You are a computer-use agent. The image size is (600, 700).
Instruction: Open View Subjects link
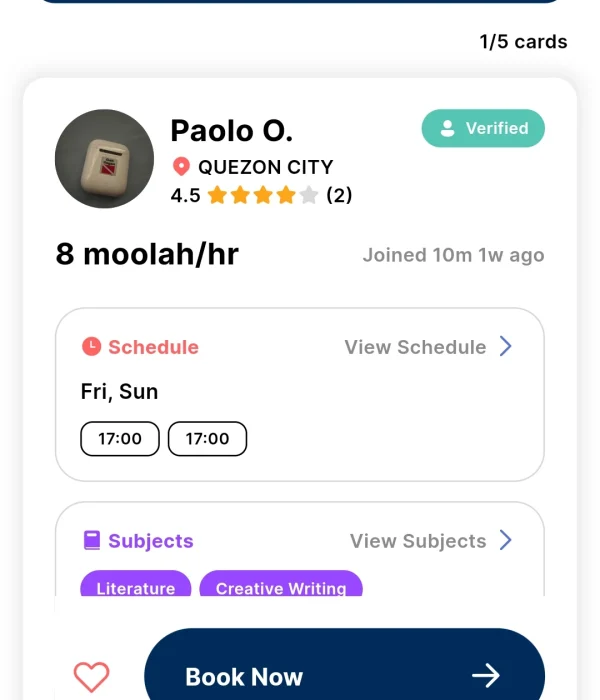click(430, 541)
